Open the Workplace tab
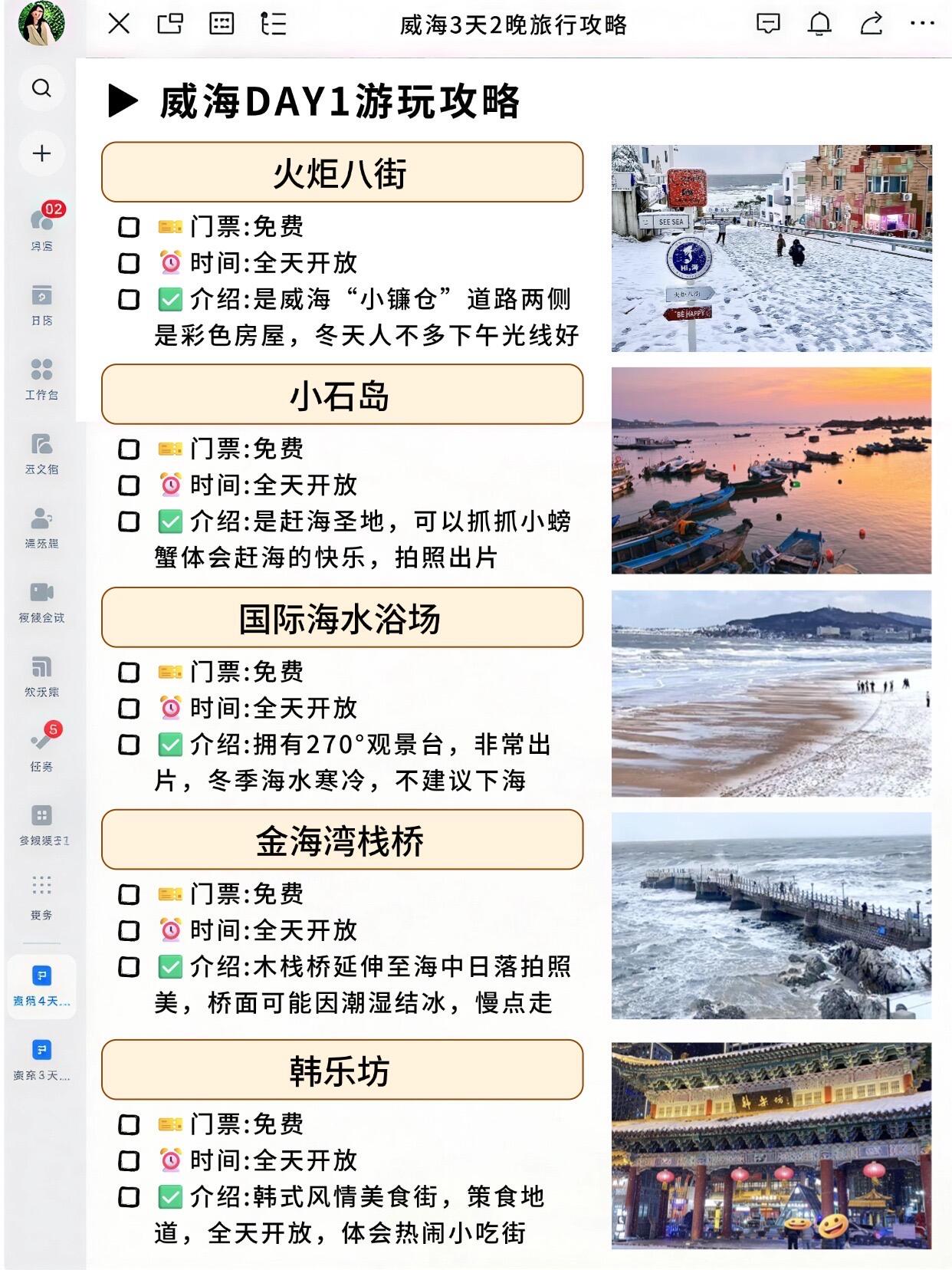 (41, 377)
